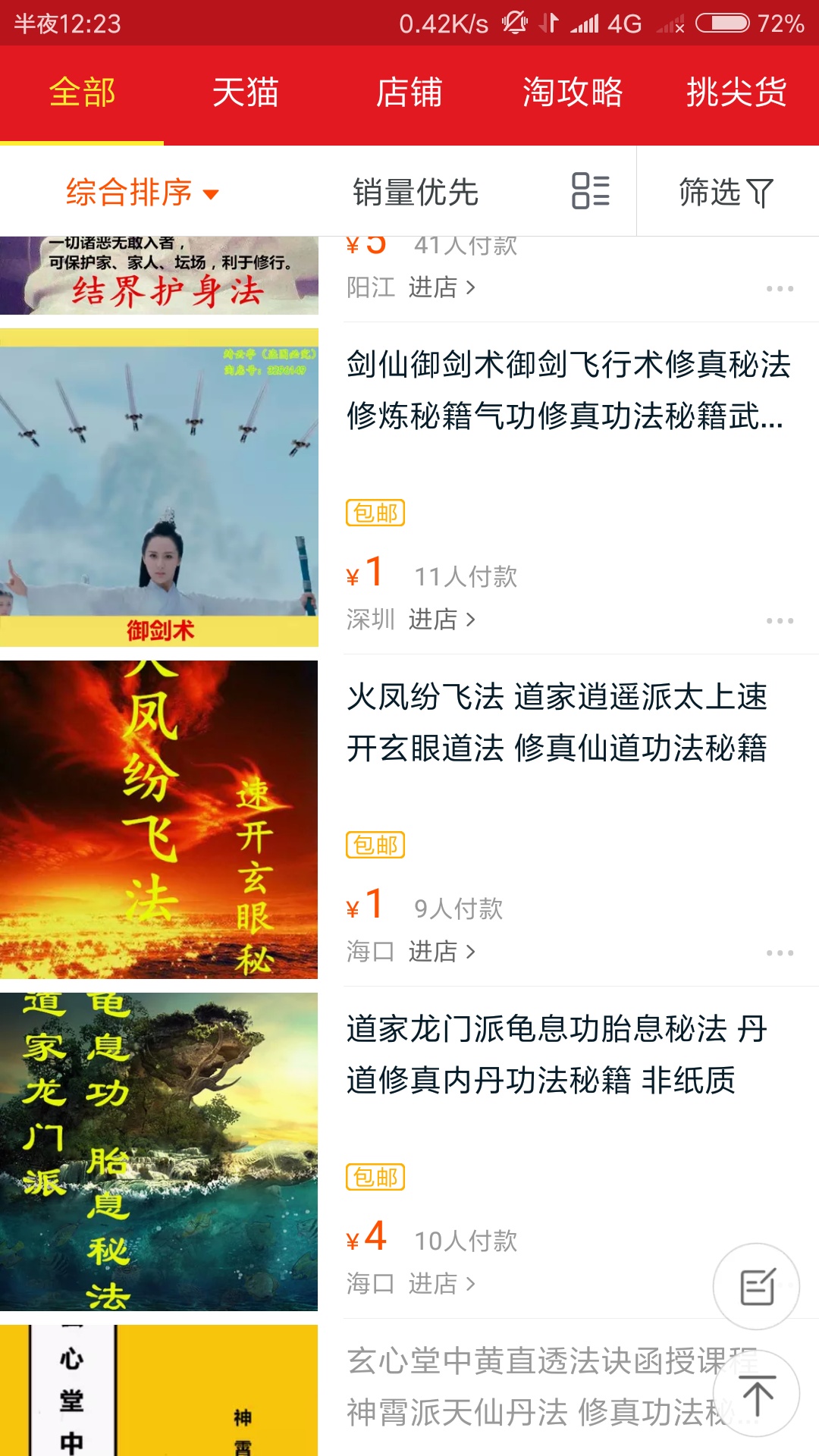Tap 进店 for the Yangjiang store
The image size is (819, 1456).
pyautogui.click(x=435, y=288)
